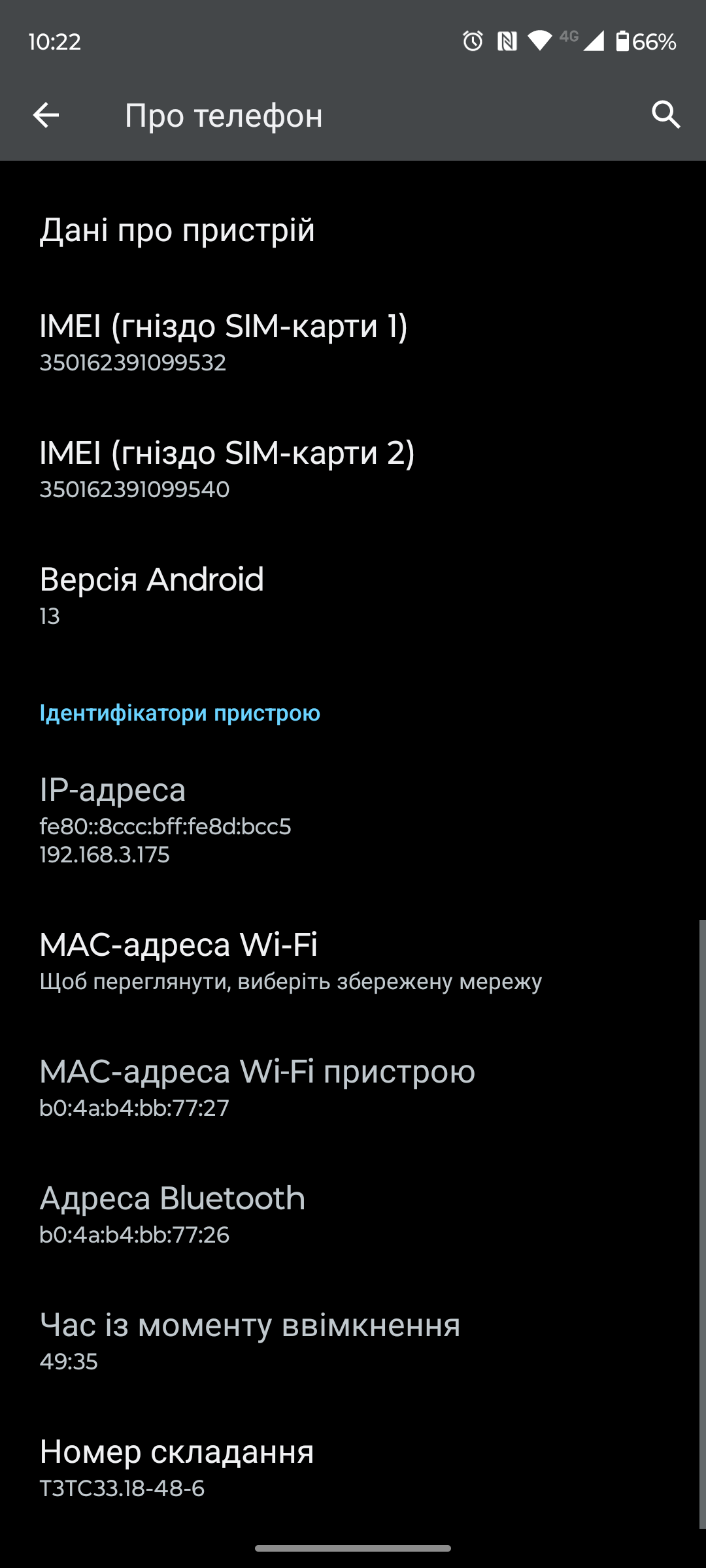Go back from Про телефон
Viewport: 706px width, 1568px height.
[x=46, y=116]
